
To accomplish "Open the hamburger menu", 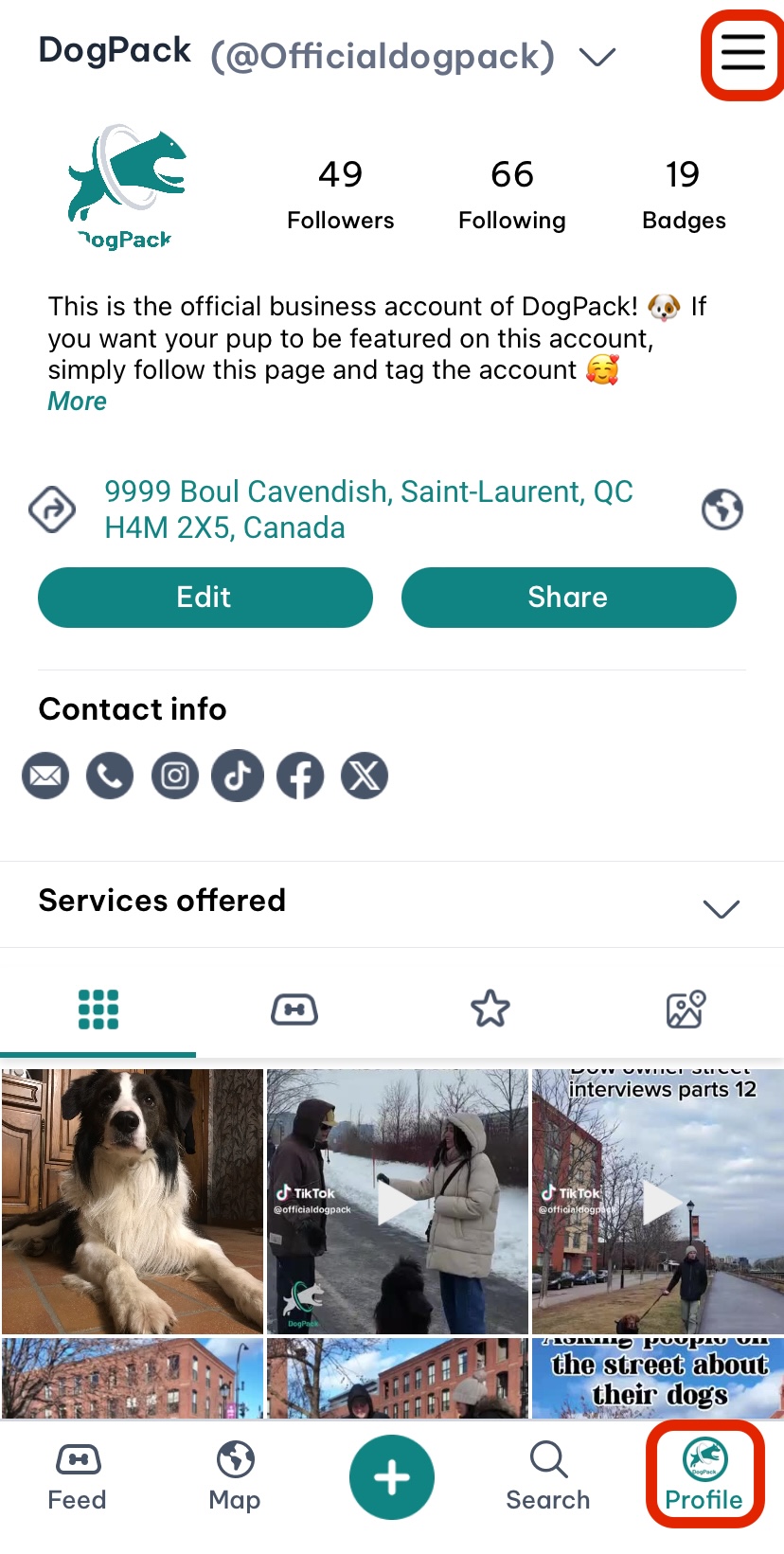I will (742, 54).
